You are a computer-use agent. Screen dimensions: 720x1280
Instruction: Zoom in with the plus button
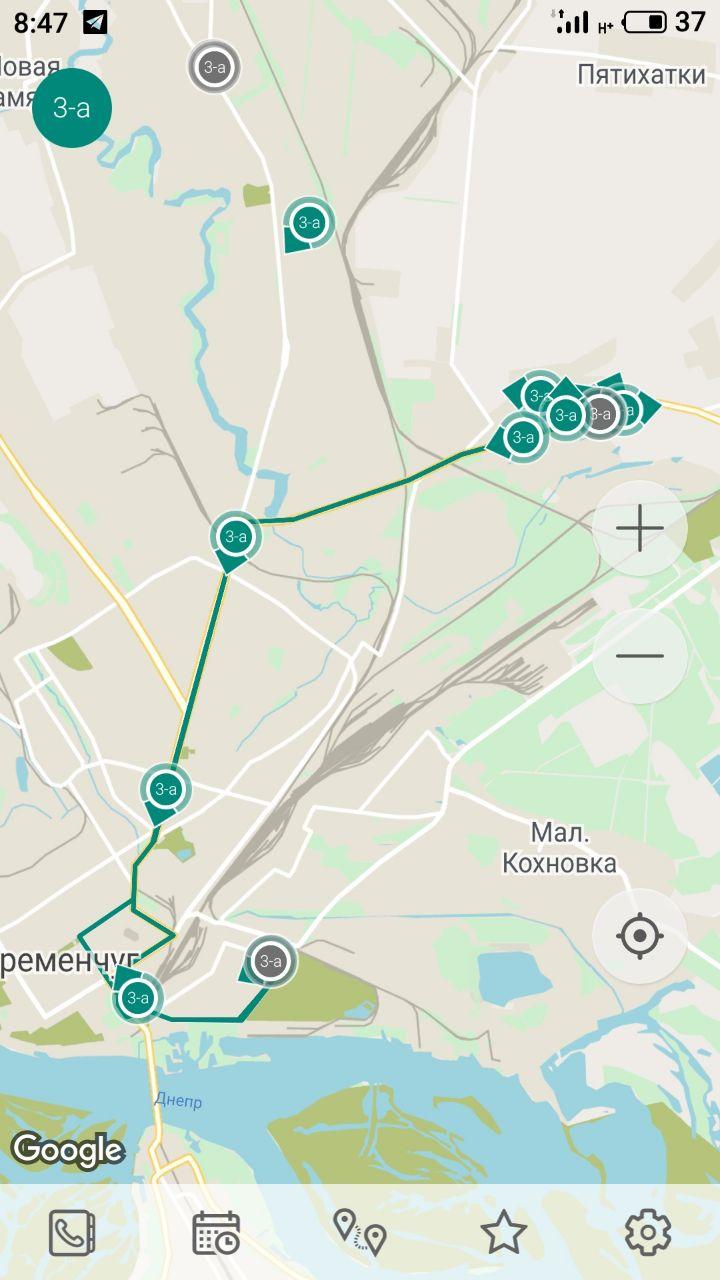point(640,528)
